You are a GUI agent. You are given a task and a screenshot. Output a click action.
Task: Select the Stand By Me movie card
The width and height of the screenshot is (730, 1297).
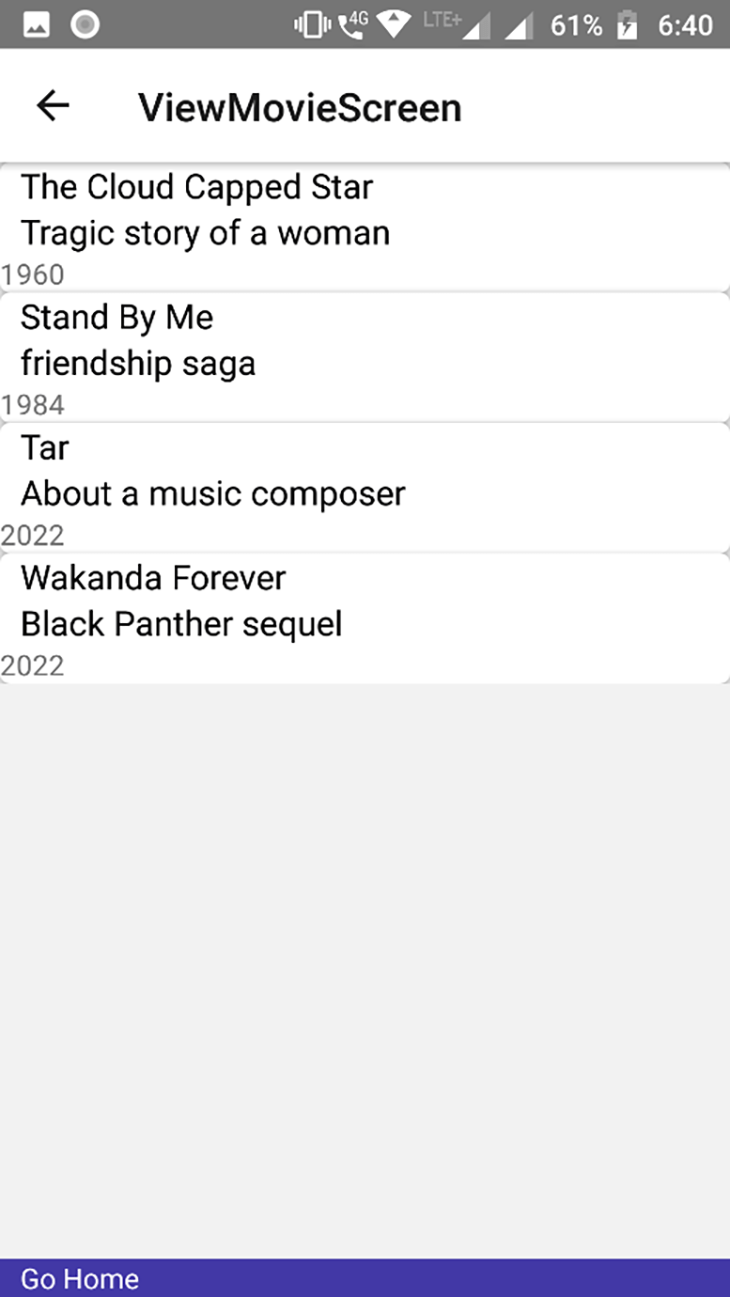(x=365, y=358)
